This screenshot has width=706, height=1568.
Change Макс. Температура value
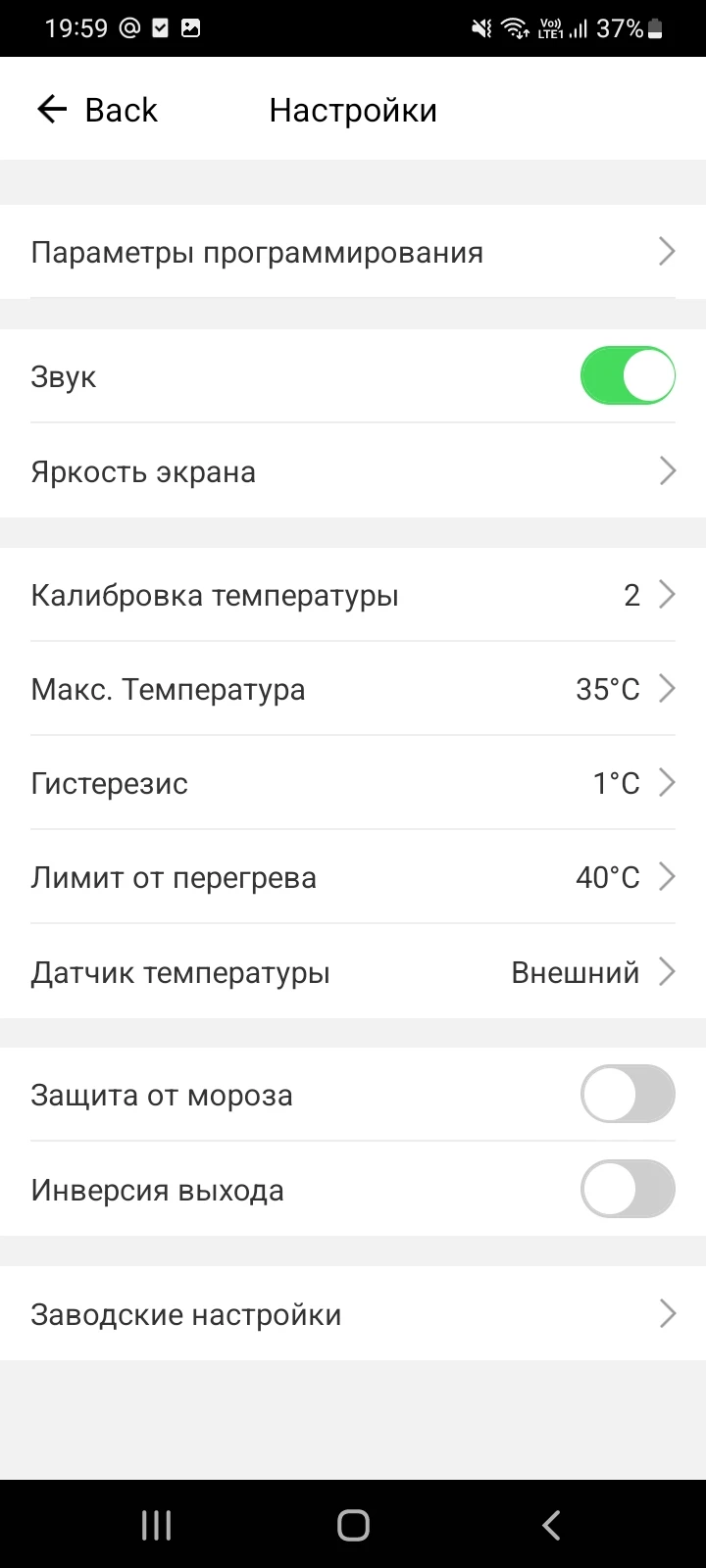[x=353, y=689]
